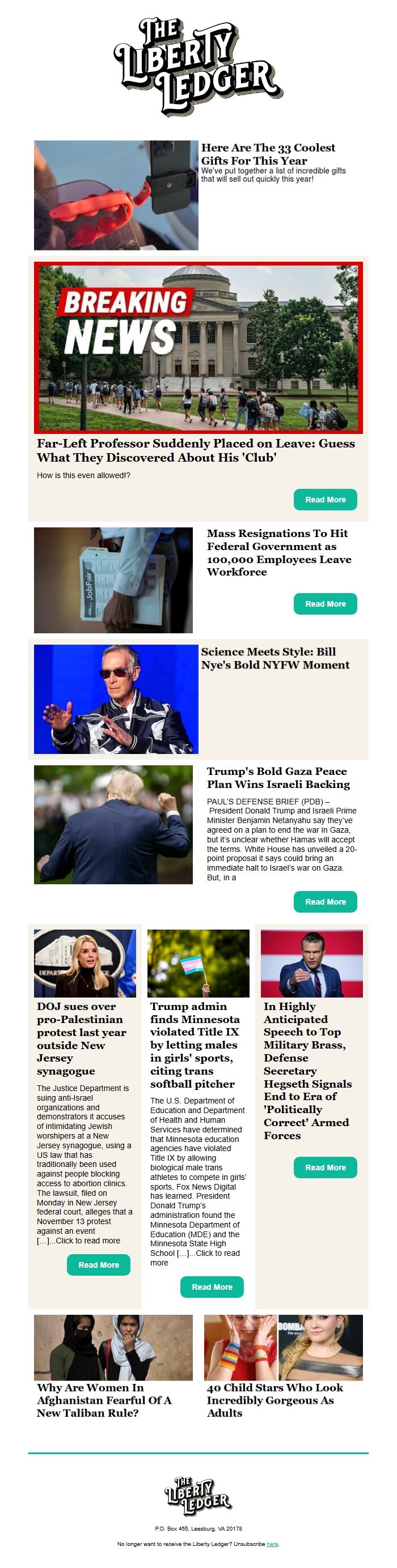Read more on Minnesota Title IX finding
This screenshot has height=1568, width=397.
pos(212,1287)
